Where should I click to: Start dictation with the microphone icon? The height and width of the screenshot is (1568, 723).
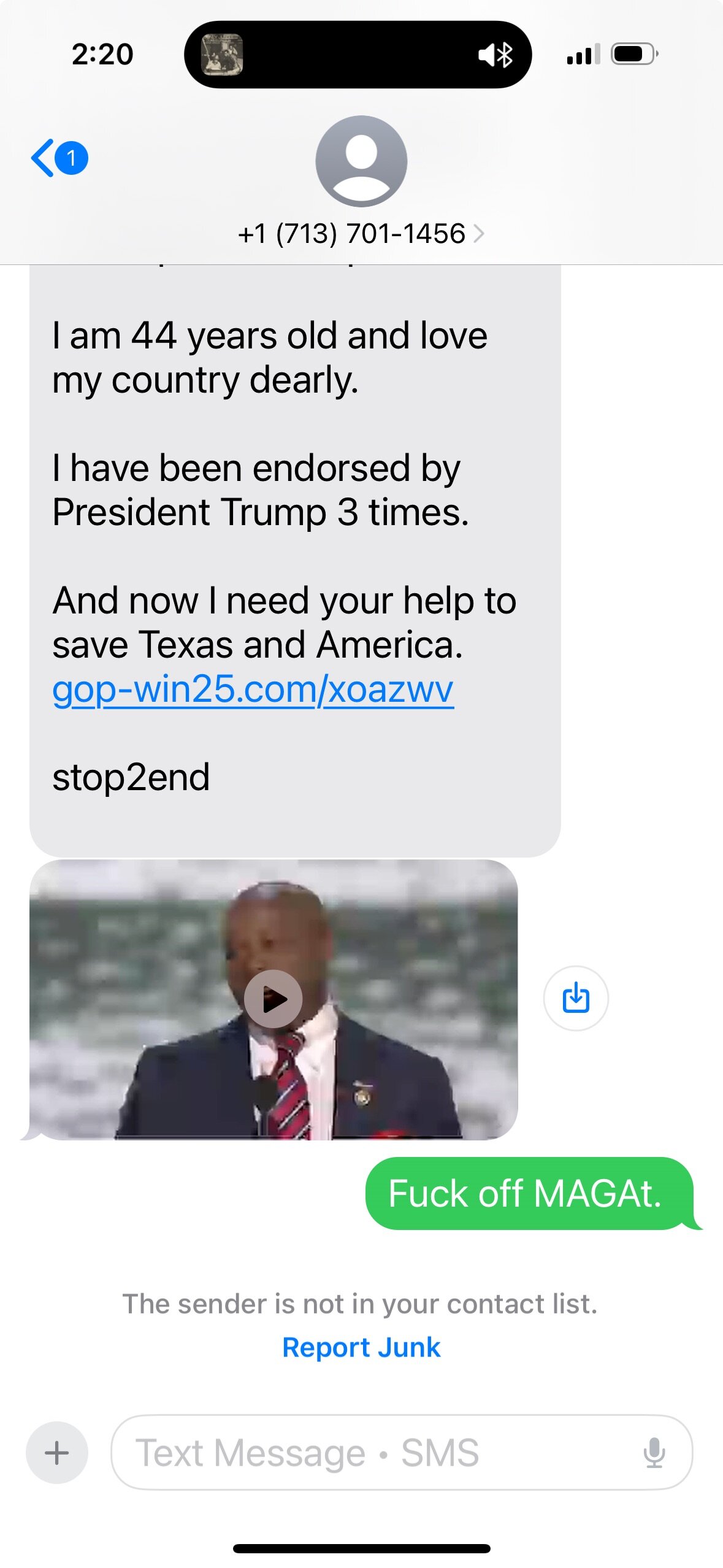(x=654, y=1452)
